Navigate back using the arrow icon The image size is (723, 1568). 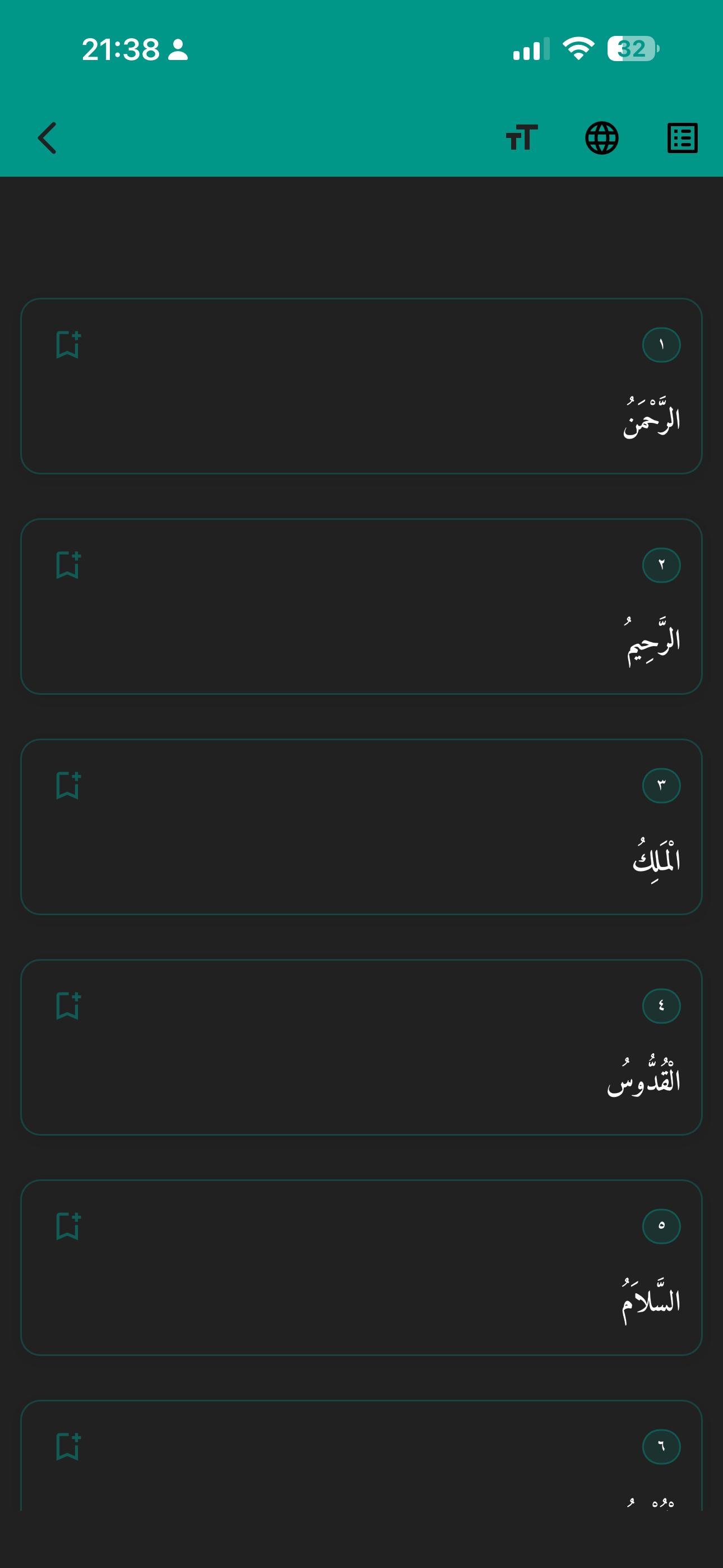(x=48, y=137)
